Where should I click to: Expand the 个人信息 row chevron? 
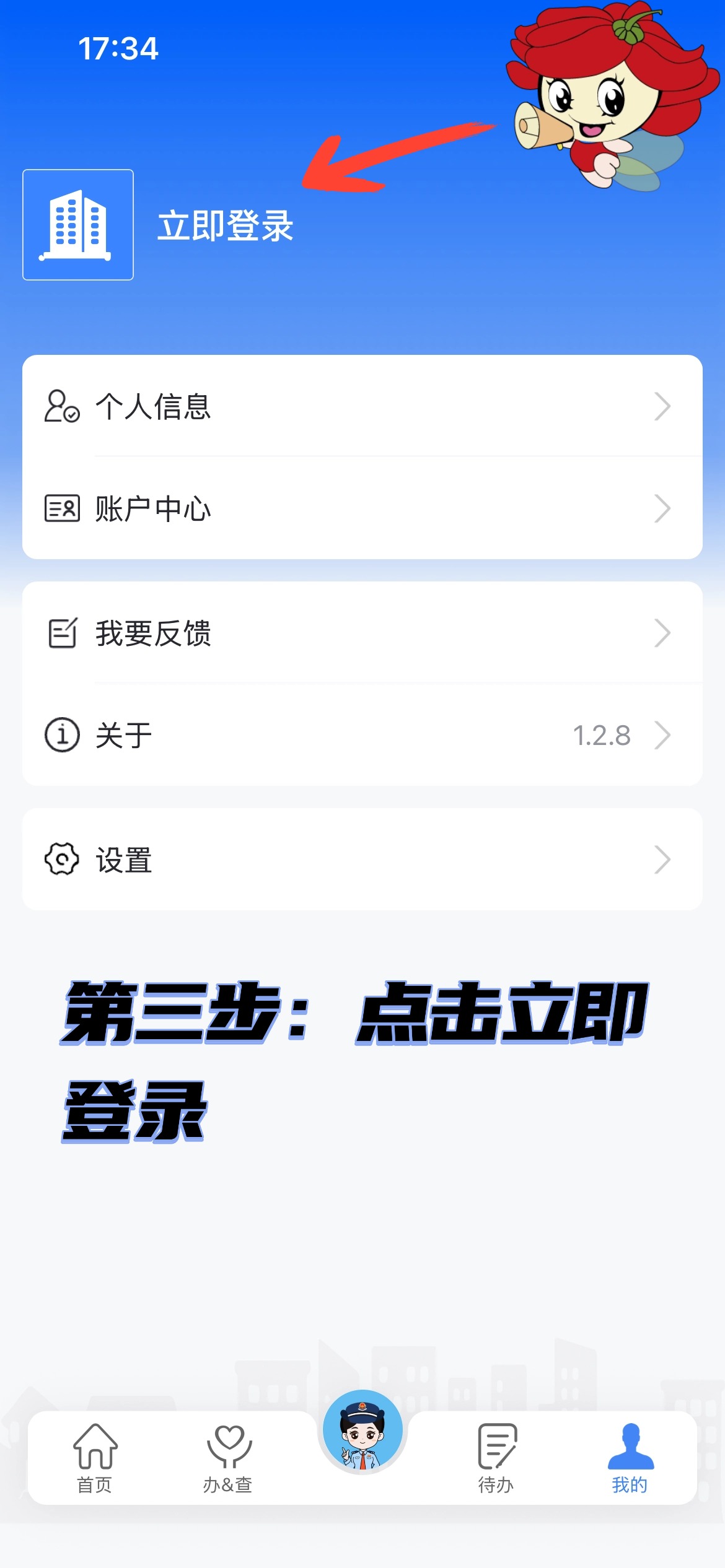(x=663, y=407)
